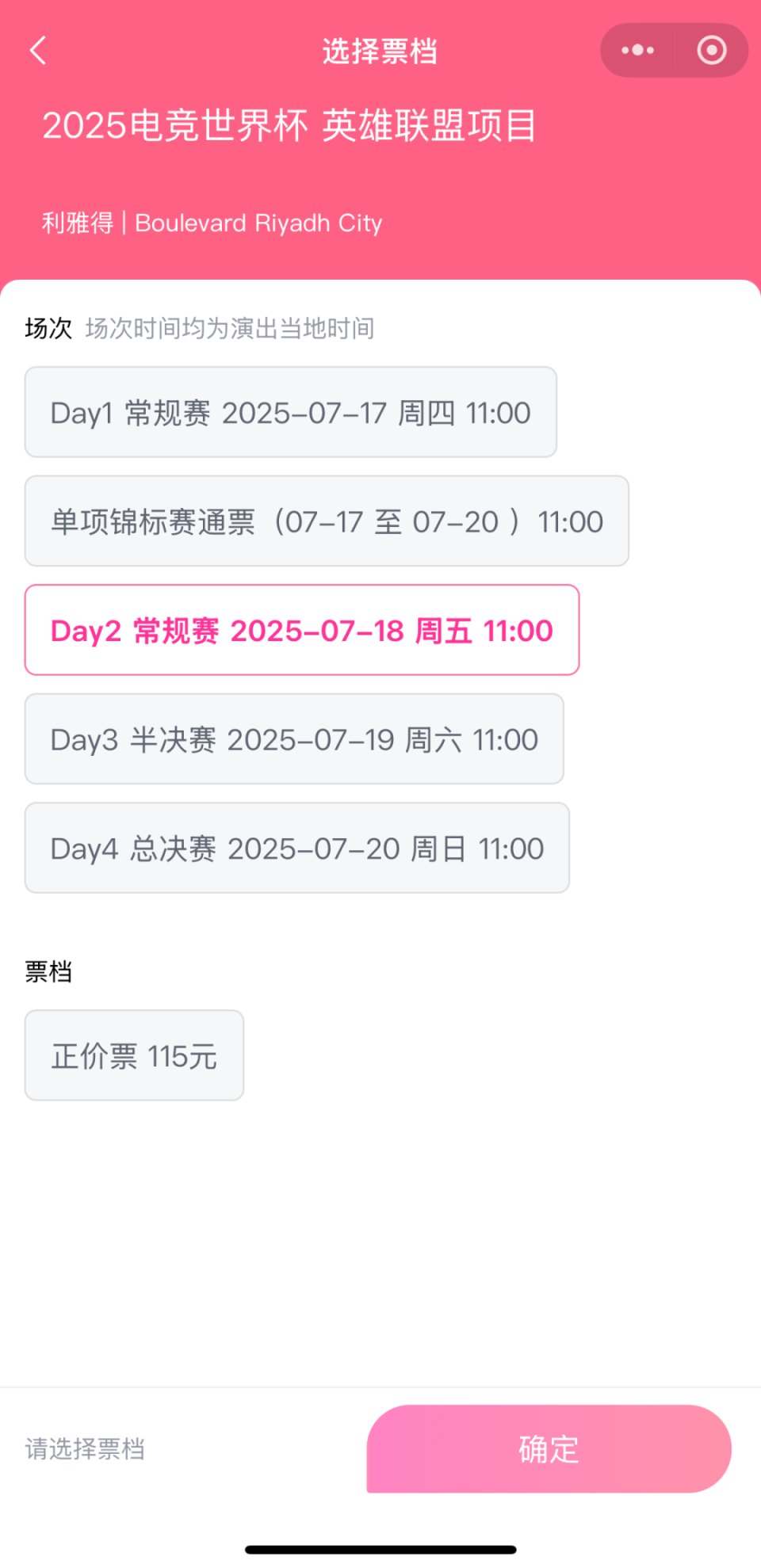Choose the Day4 总决赛 2025-07-20 session
The height and width of the screenshot is (1568, 761).
[297, 848]
